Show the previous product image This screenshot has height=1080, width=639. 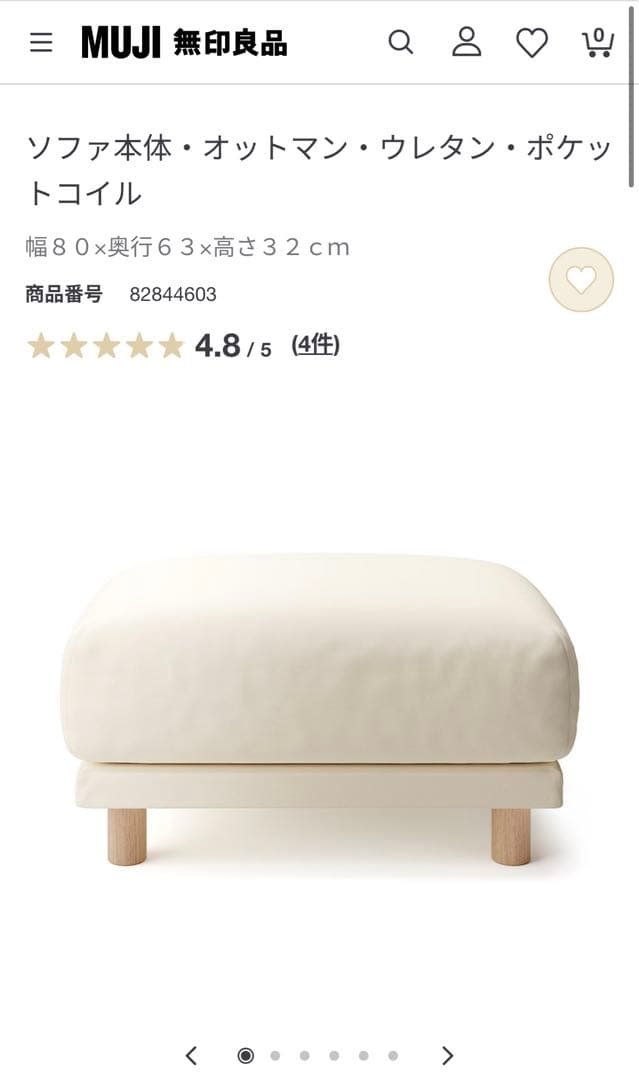(191, 1055)
